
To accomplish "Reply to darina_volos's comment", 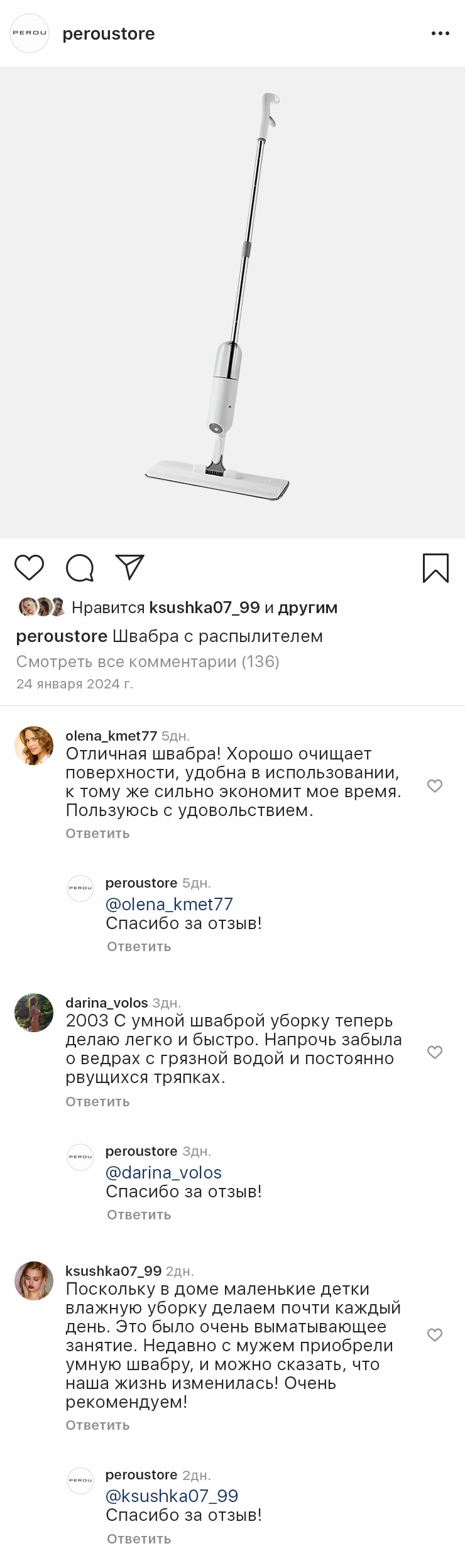I will [x=97, y=1101].
